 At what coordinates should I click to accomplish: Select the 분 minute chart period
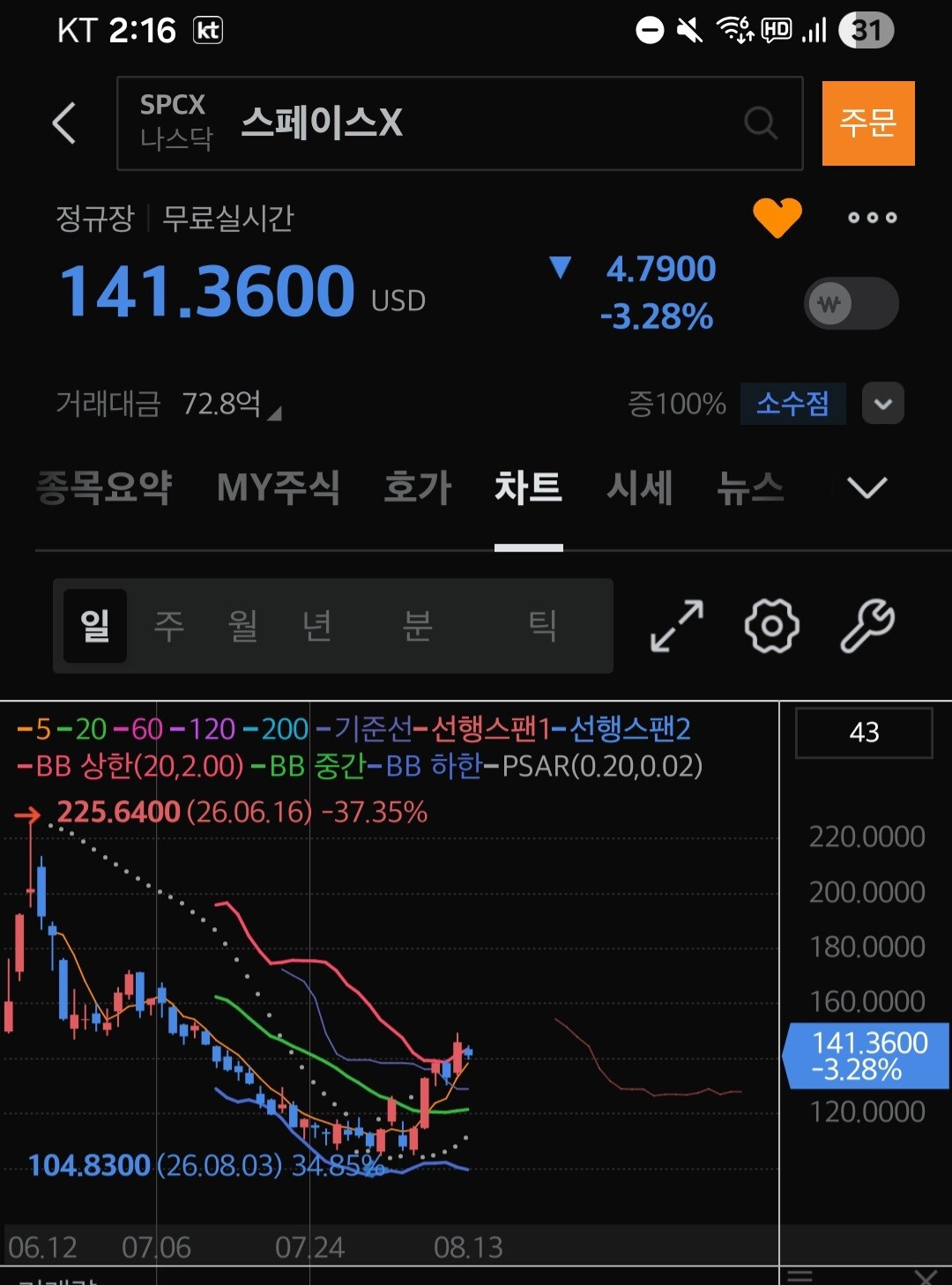[x=417, y=626]
